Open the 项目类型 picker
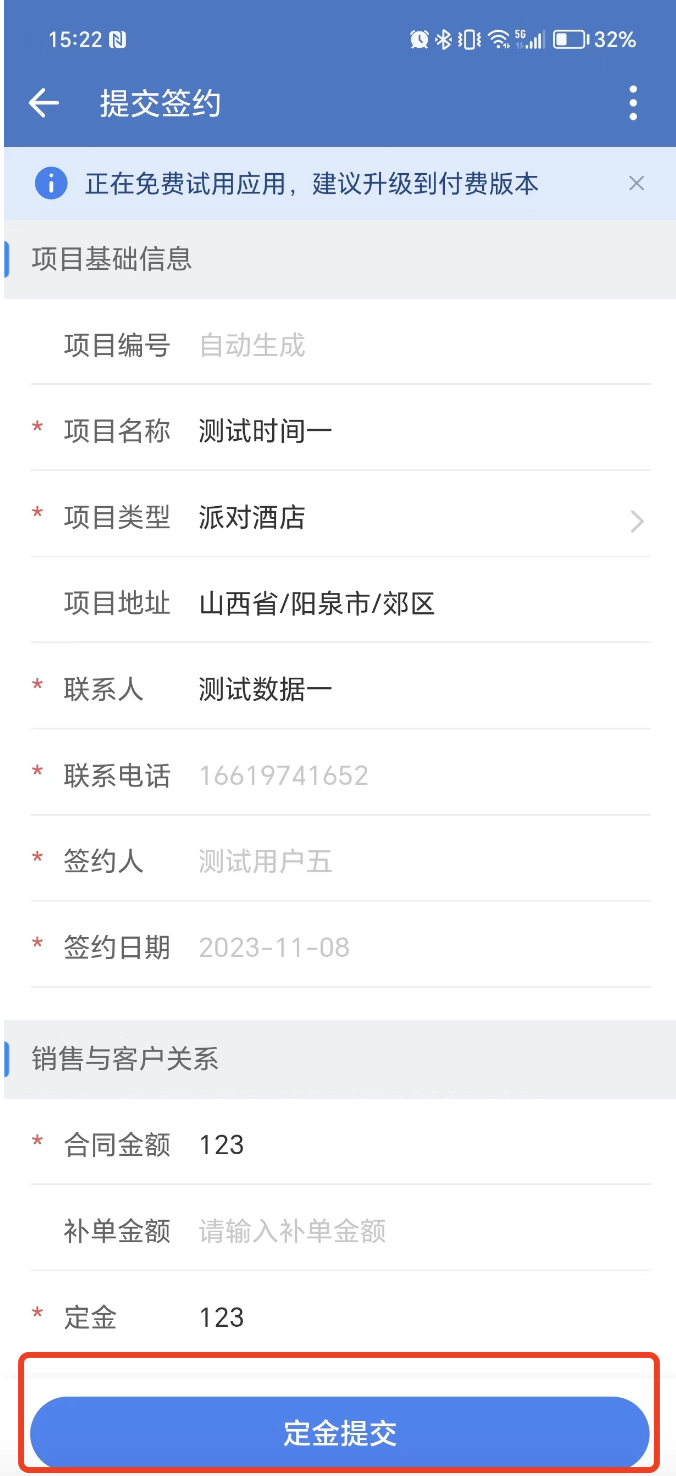The image size is (676, 1476). pos(420,518)
